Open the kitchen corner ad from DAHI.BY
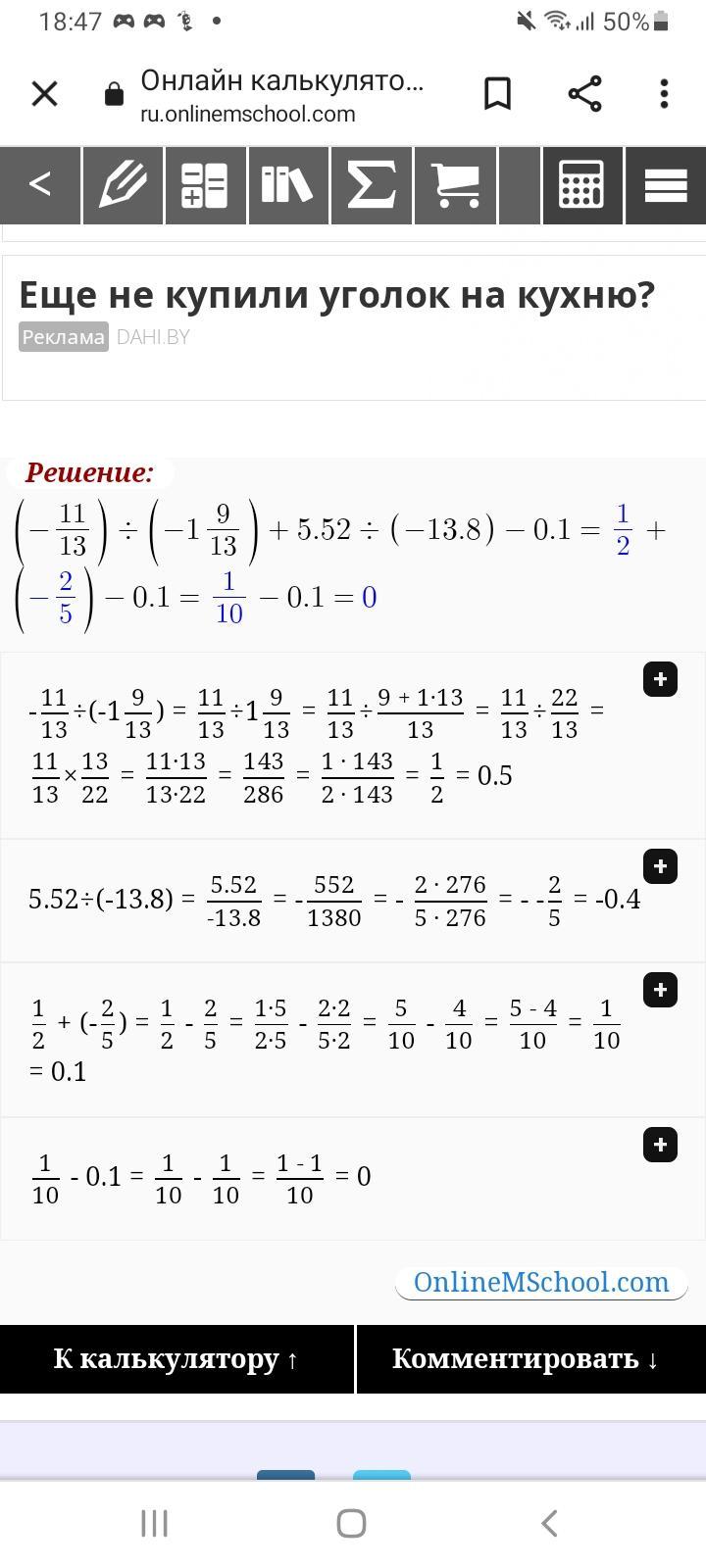 coord(336,295)
